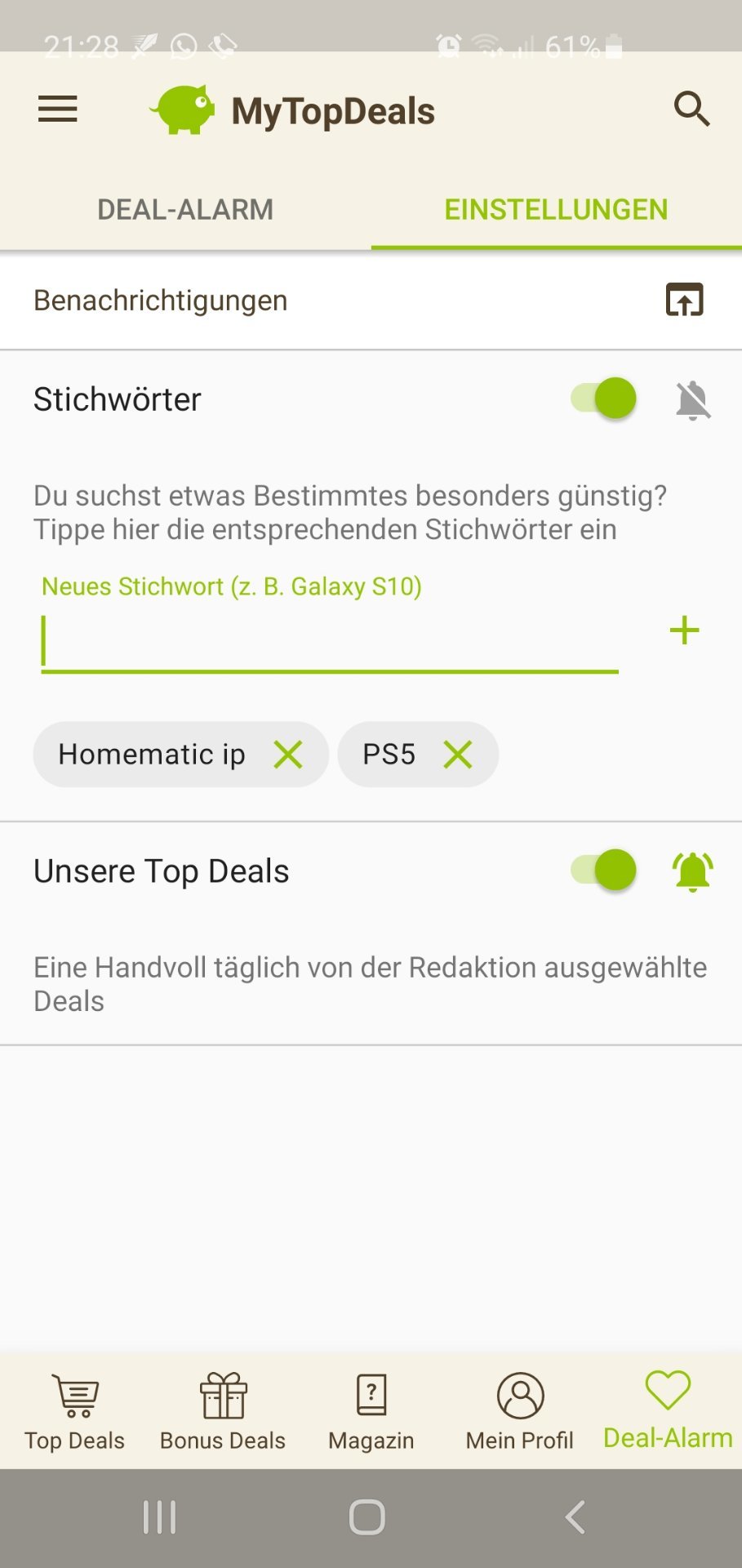Open the Magazin section
Screen dimensions: 742x1568
pos(371,1411)
